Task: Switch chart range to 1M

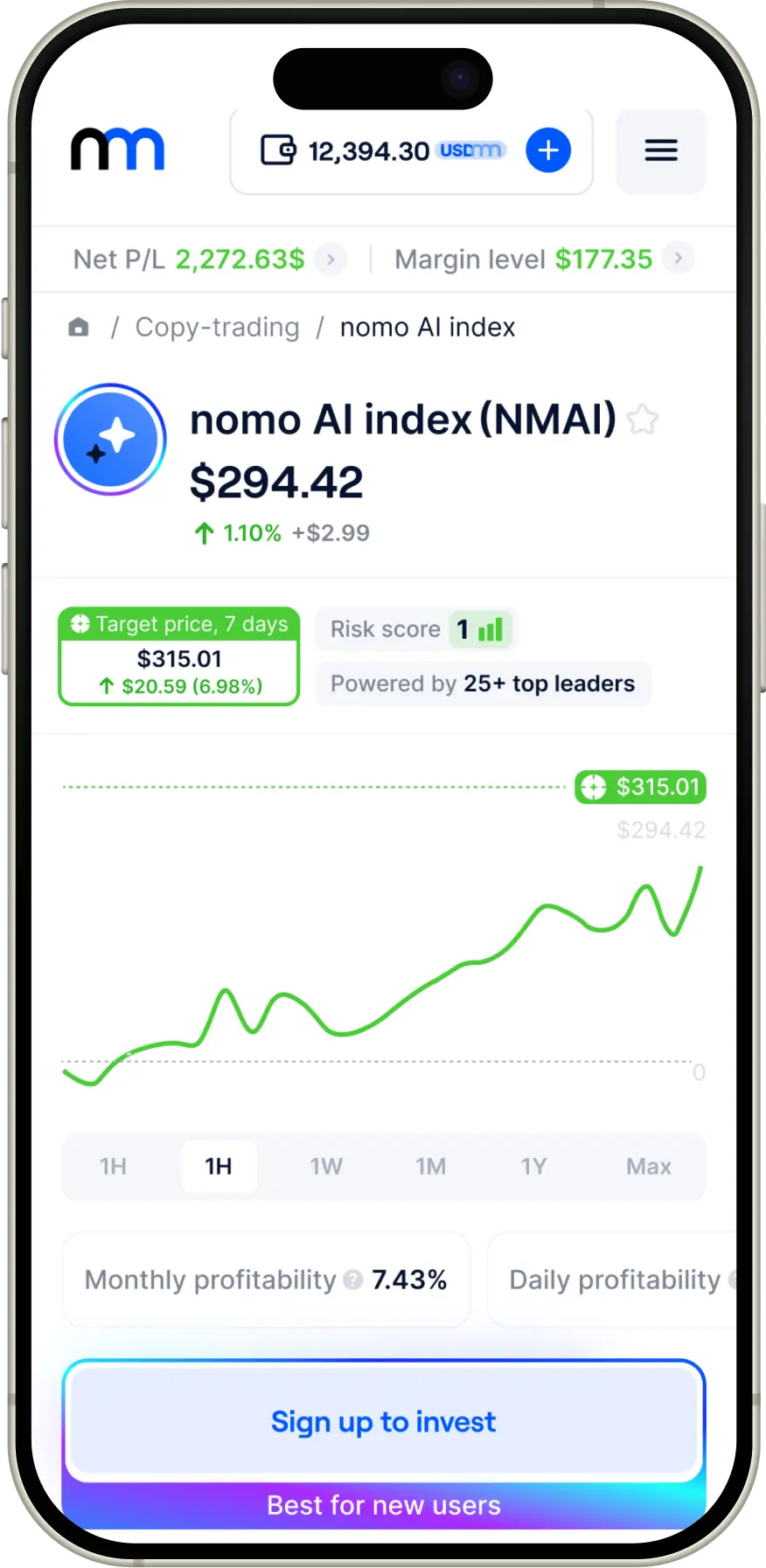Action: click(430, 1166)
